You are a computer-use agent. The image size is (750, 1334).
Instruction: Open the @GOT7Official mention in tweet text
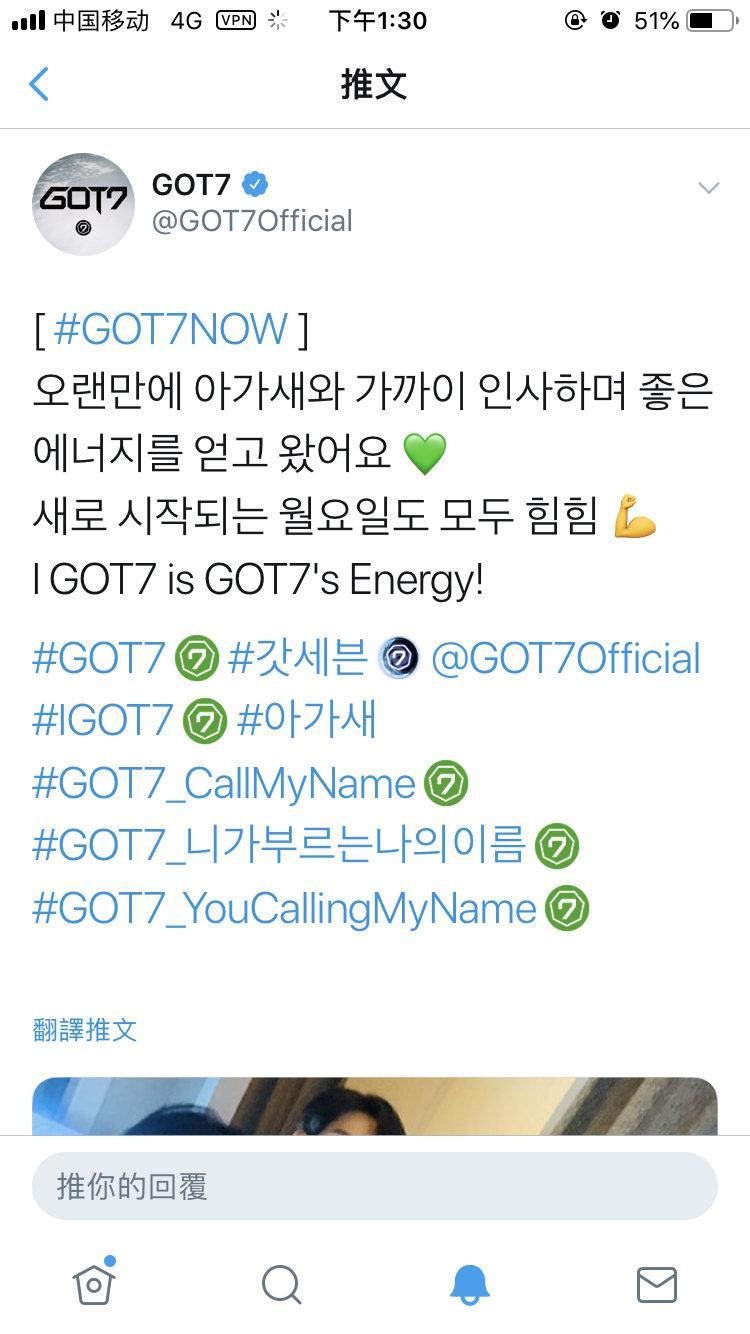click(x=566, y=659)
